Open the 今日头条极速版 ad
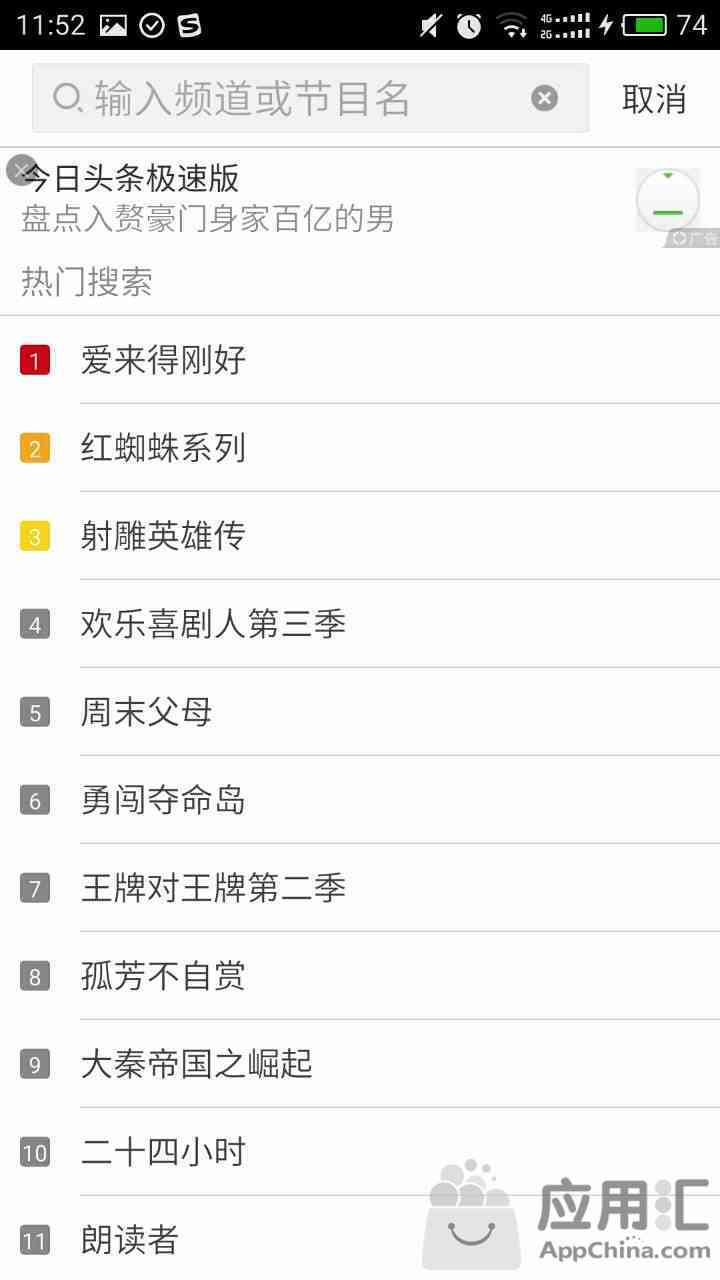Screen dimensions: 720x1280 [360, 198]
